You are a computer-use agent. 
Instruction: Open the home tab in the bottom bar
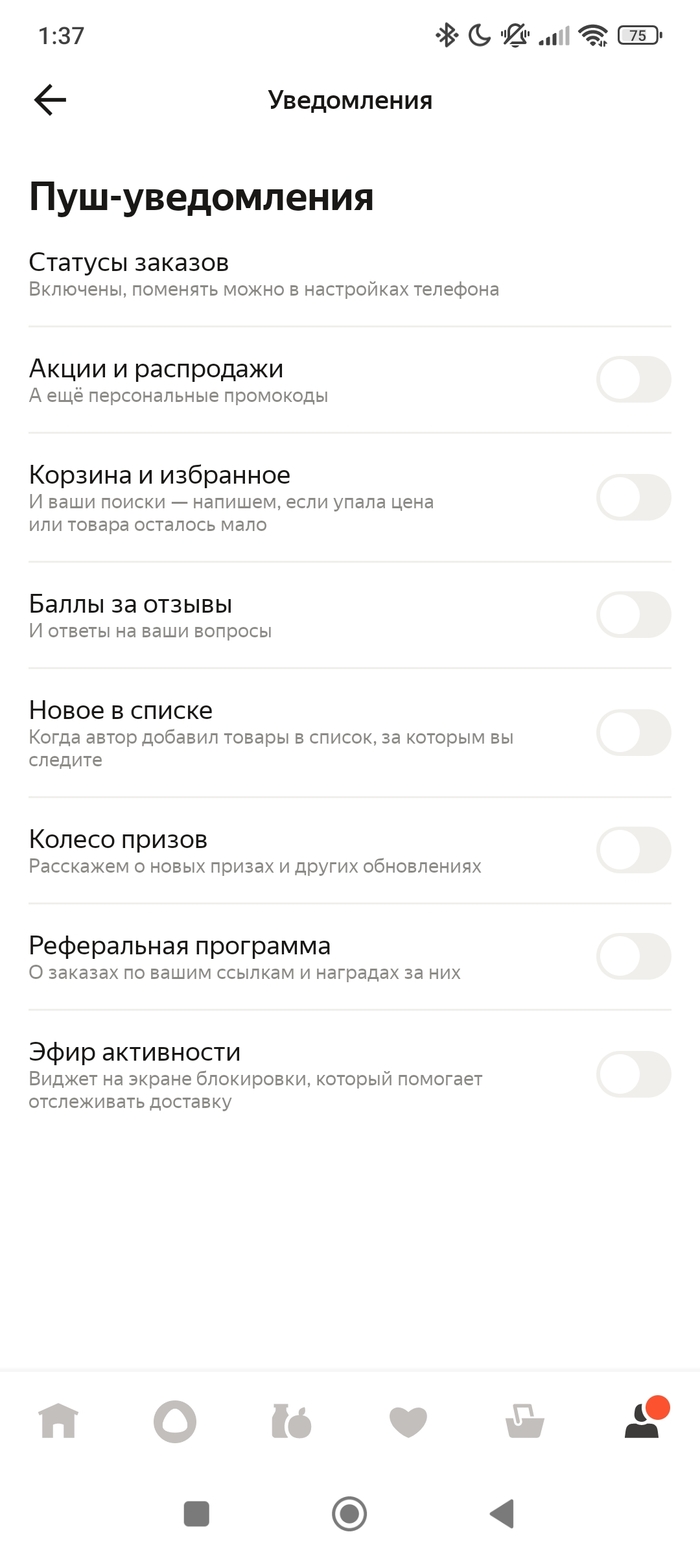(x=58, y=1421)
